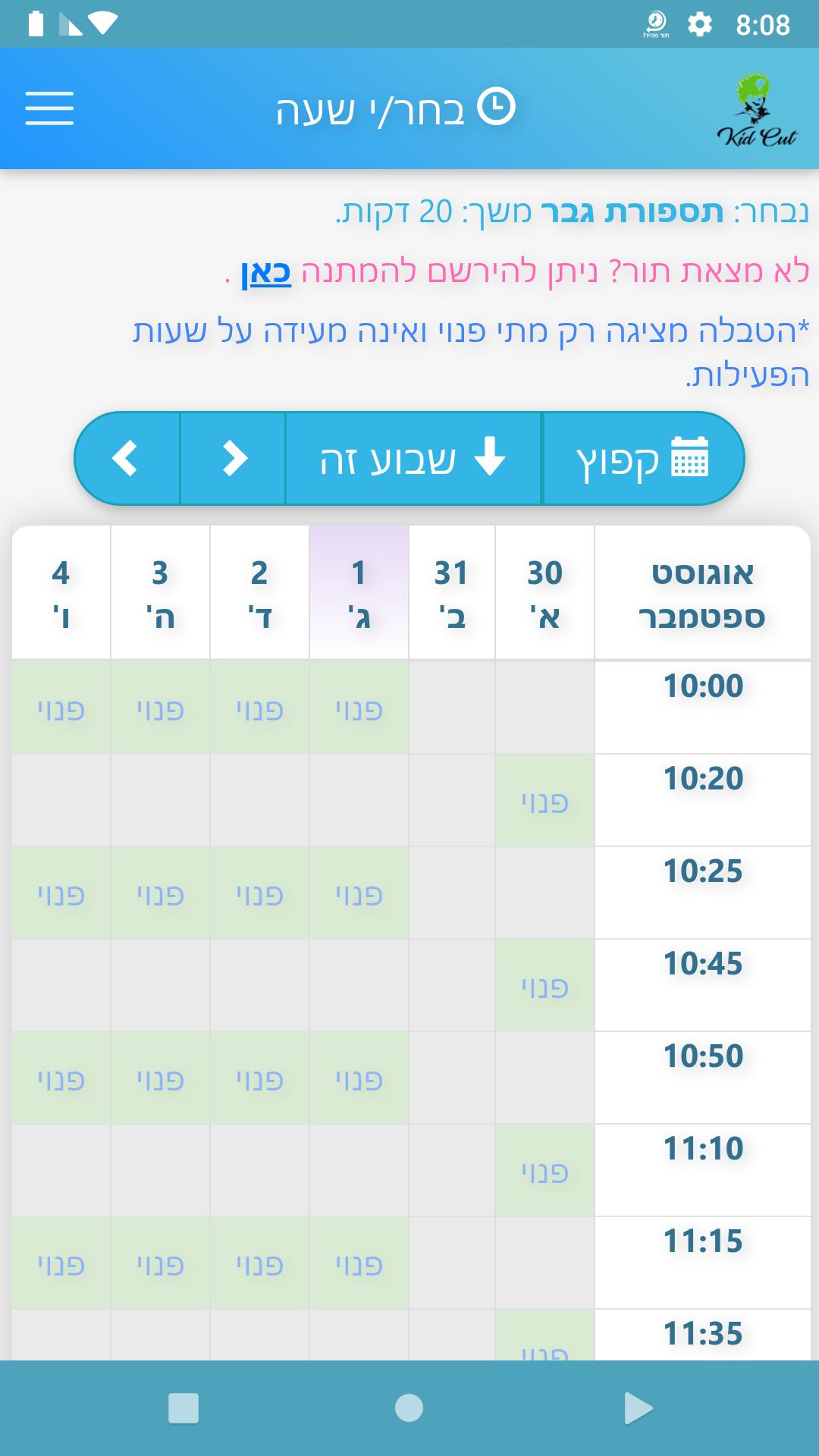Pick the 10:25 free slot on day 1

point(359,893)
